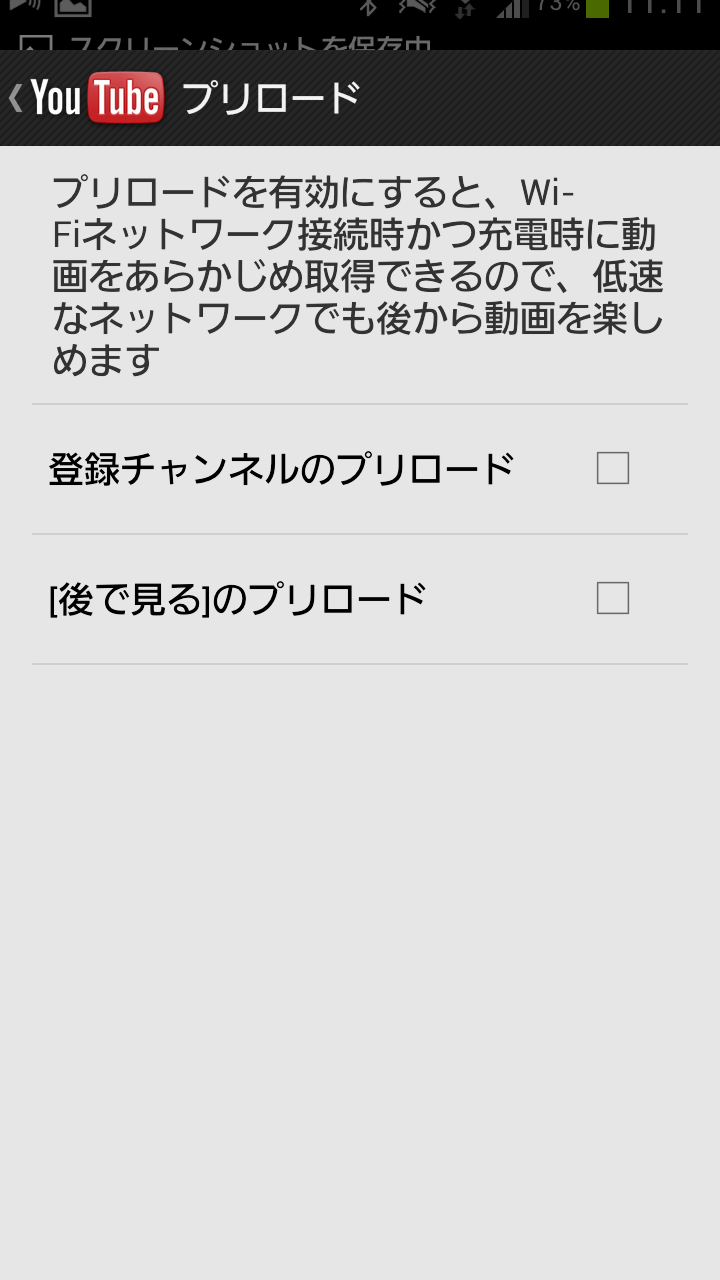Go back via the YouTube logo arrow

(x=86, y=98)
